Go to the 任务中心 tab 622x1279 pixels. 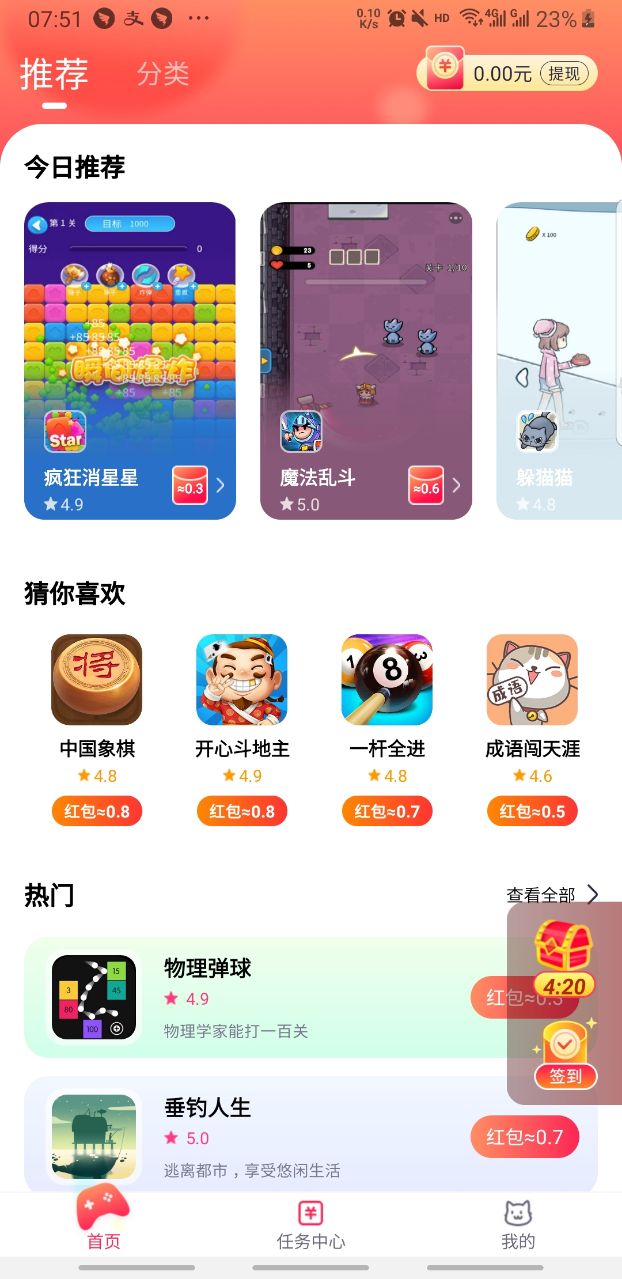[x=311, y=1224]
